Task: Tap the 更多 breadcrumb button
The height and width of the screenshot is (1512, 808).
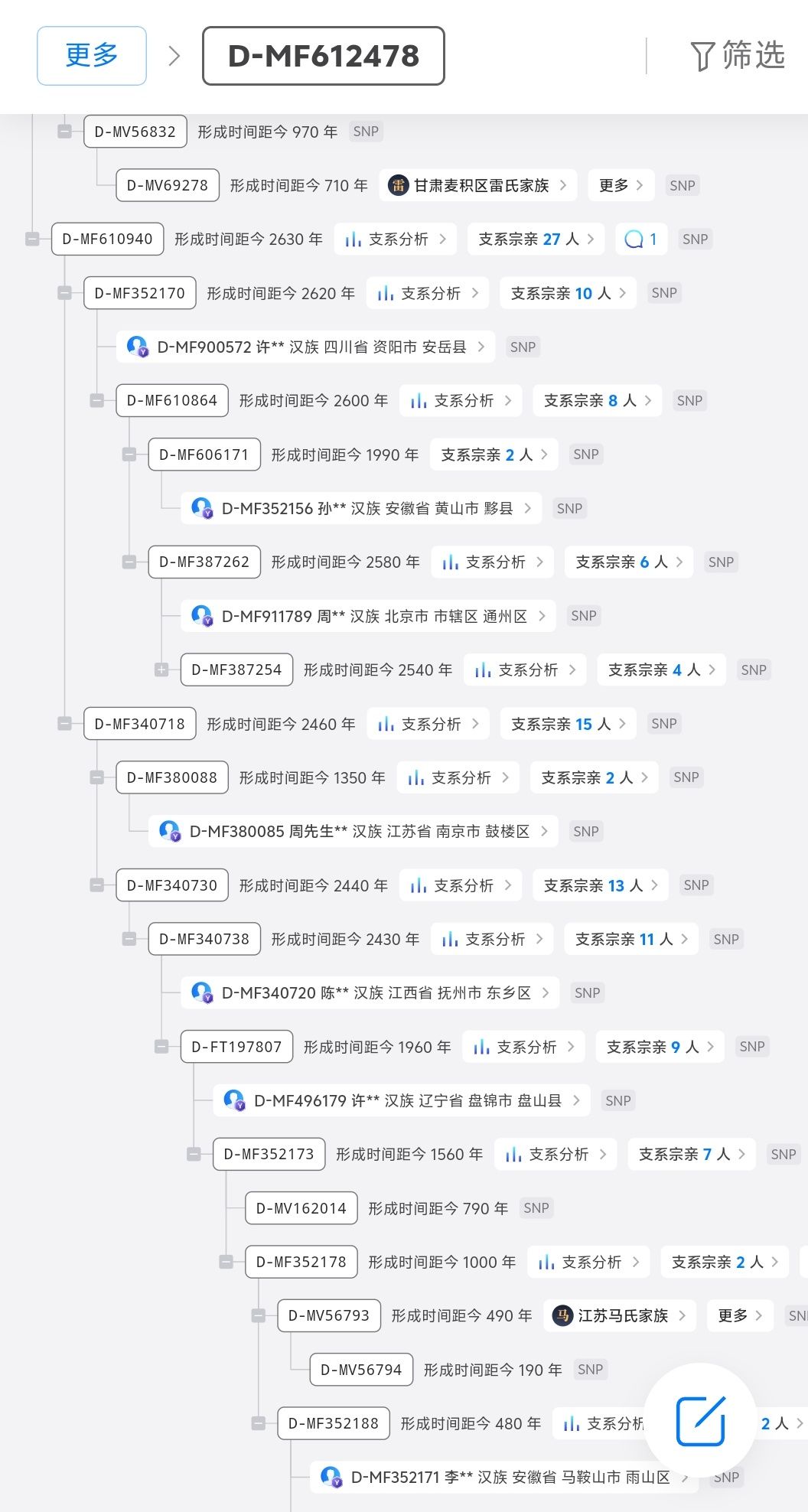Action: (92, 56)
